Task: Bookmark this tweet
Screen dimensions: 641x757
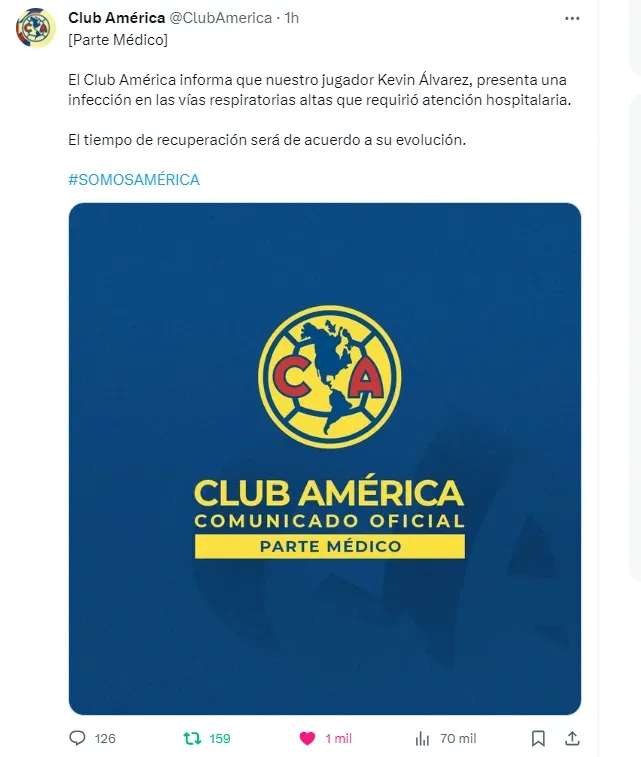Action: [x=538, y=738]
